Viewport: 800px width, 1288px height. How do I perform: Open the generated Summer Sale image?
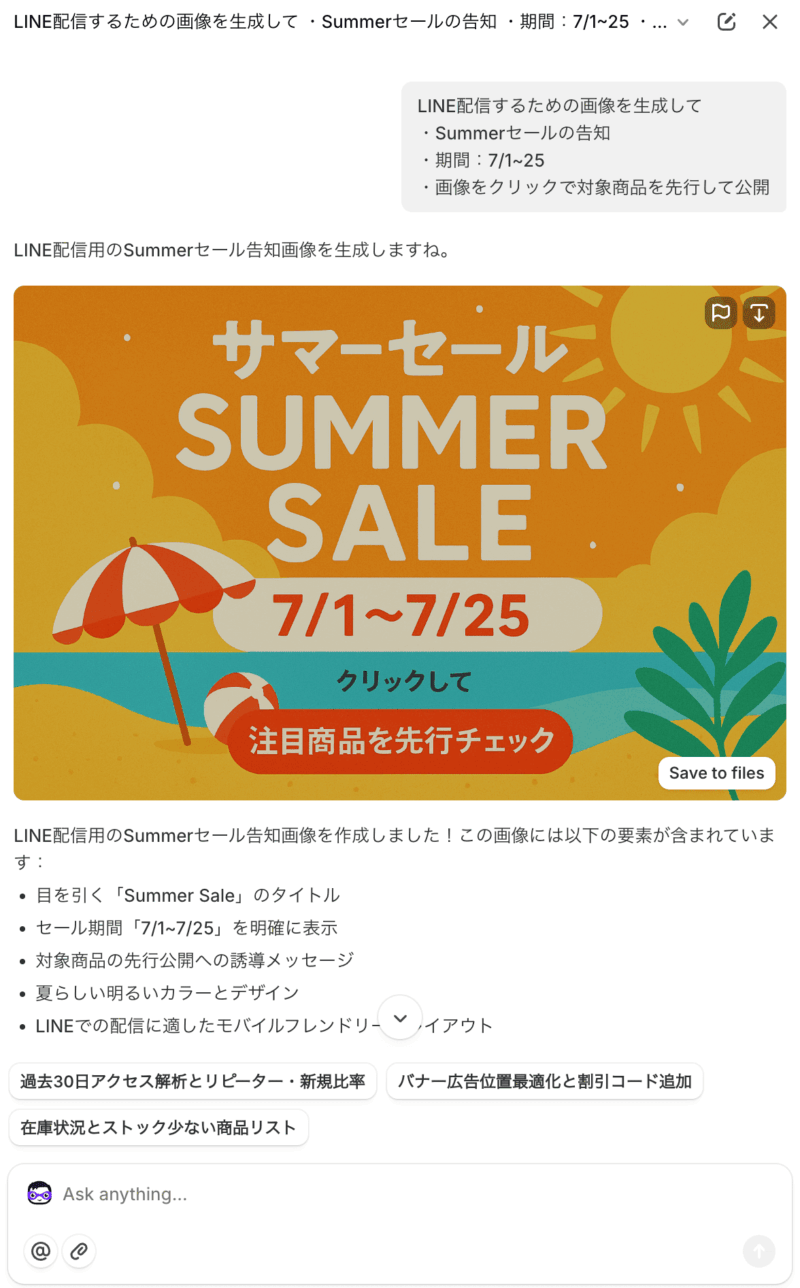pos(400,500)
